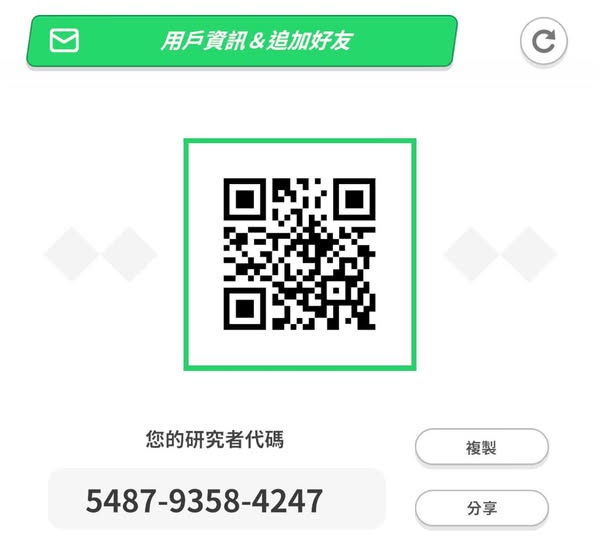Copy the researcher code with 複製

pyautogui.click(x=481, y=448)
